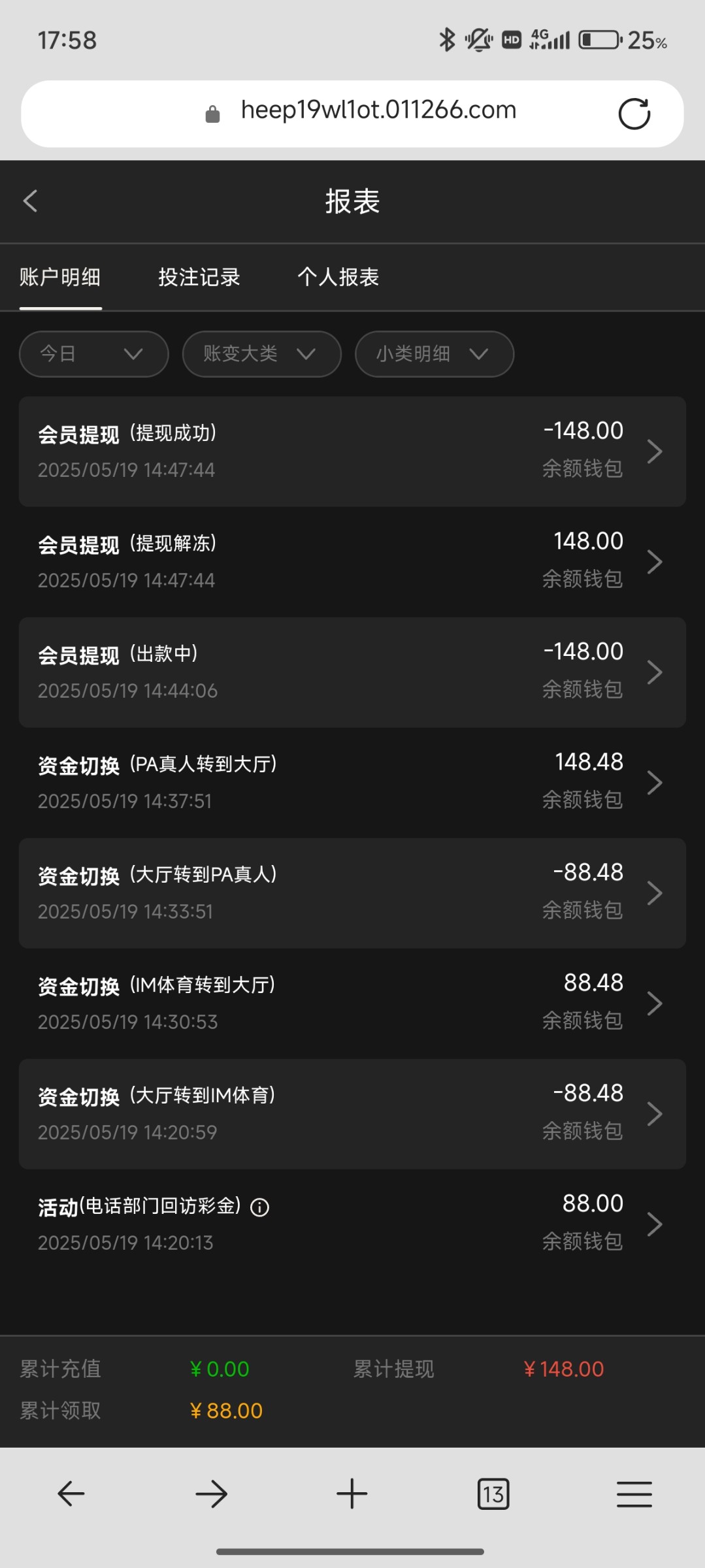Viewport: 705px width, 1568px height.
Task: Select the 账户明细 tab
Action: pos(60,277)
